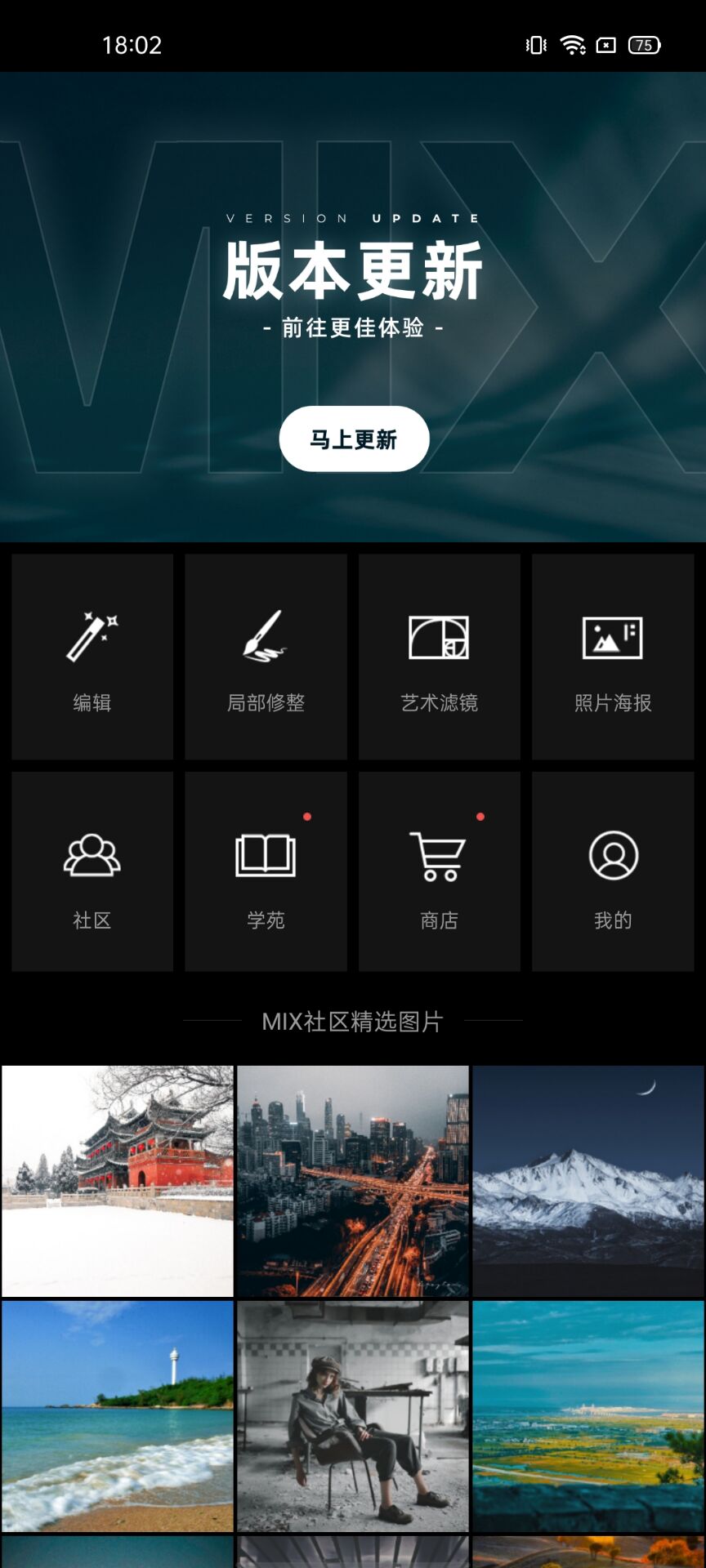Viewport: 706px width, 1568px height.
Task: Open 照片海报 photo poster
Action: pos(613,657)
